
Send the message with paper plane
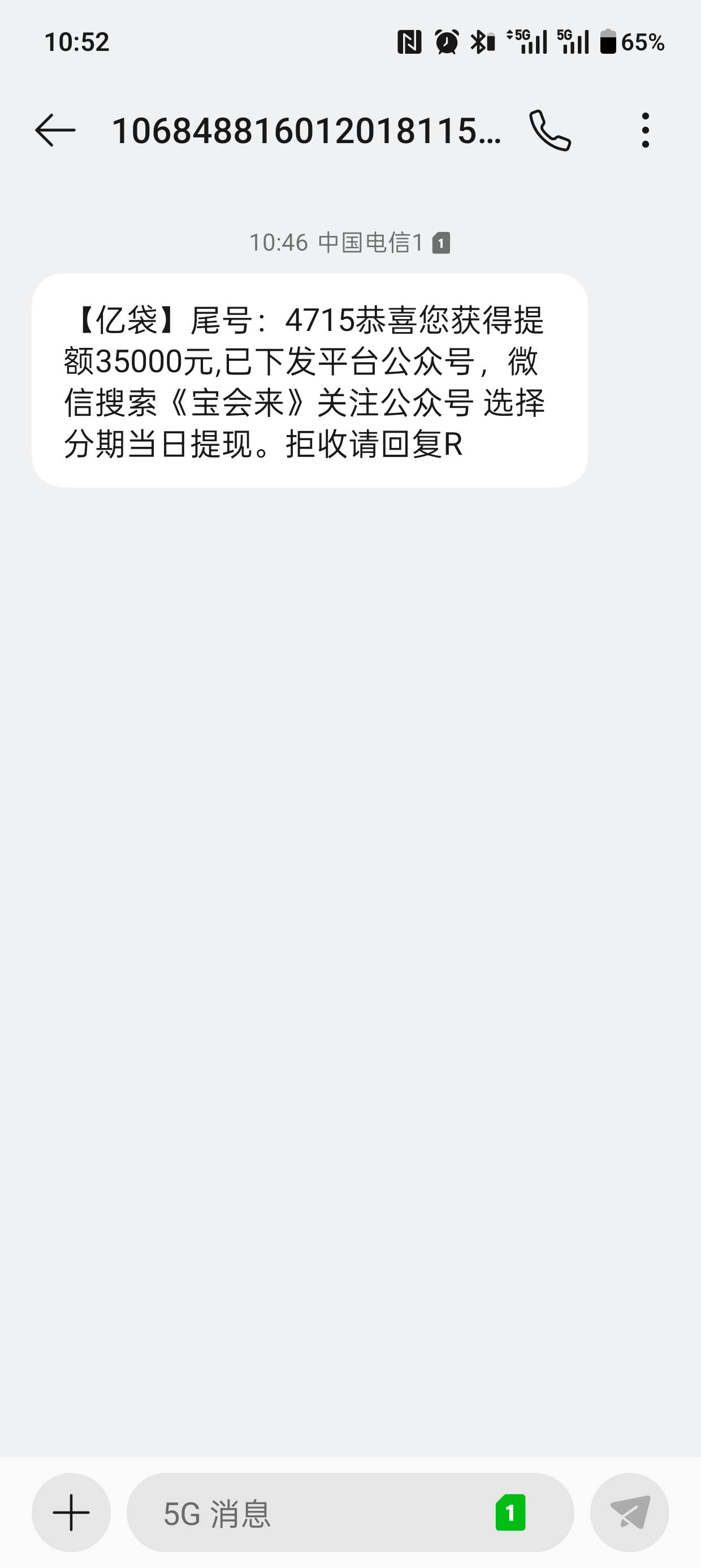tap(630, 1512)
